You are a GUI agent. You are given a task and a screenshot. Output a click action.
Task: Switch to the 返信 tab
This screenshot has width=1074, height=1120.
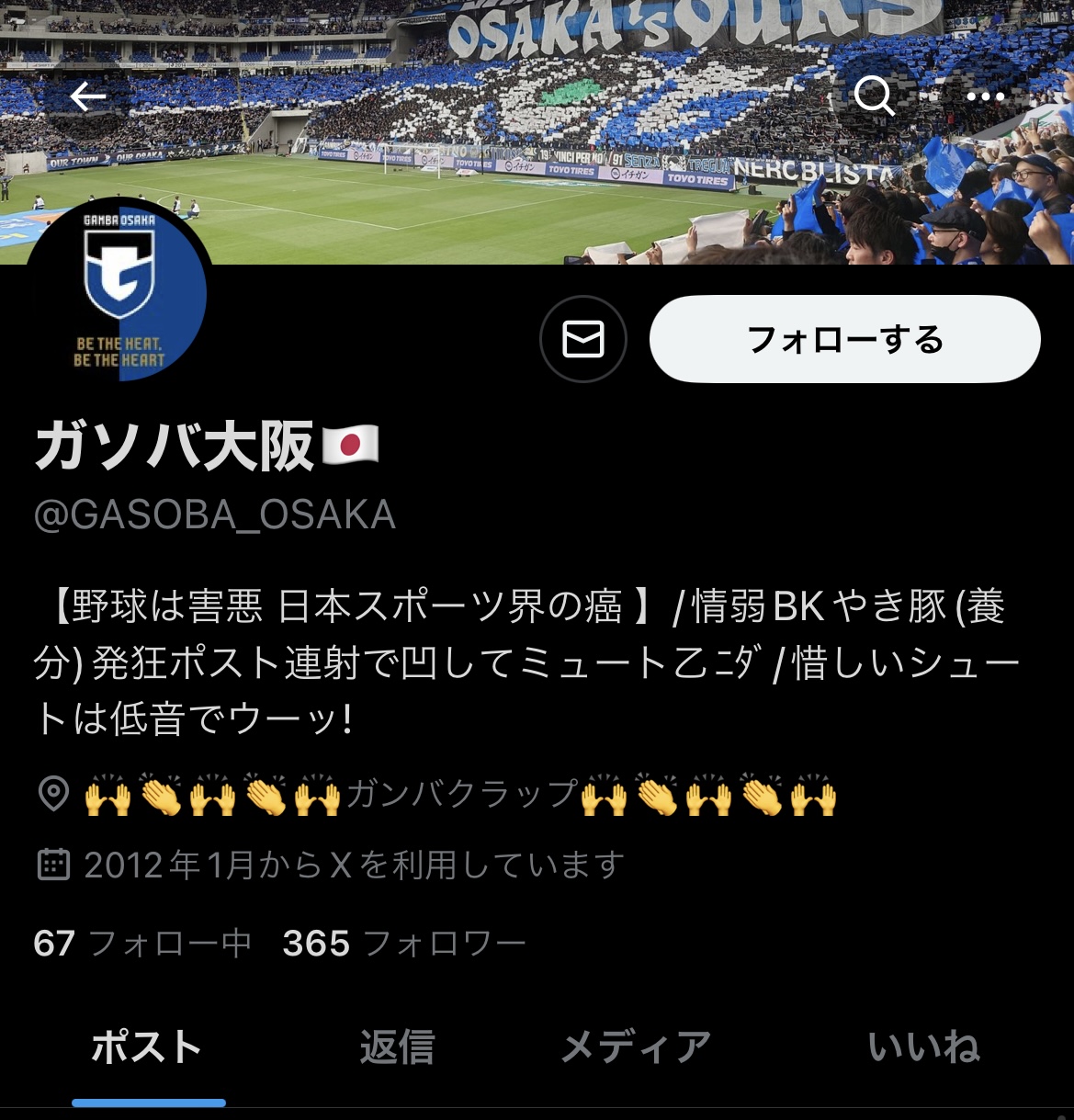(397, 1047)
